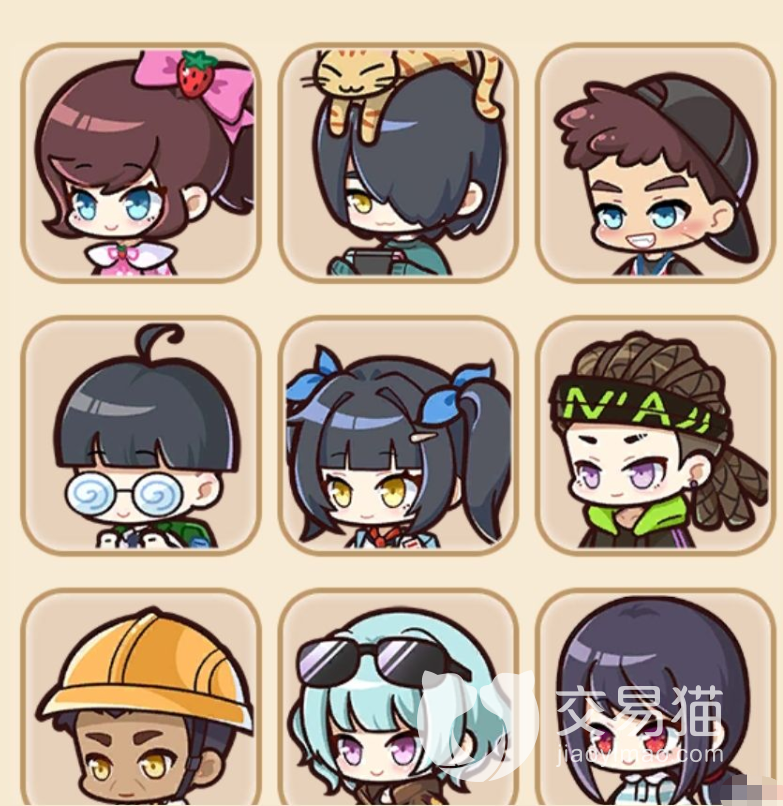Image resolution: width=783 pixels, height=806 pixels.
Task: Pick the dreadlocks character with green headband
Action: pos(655,435)
